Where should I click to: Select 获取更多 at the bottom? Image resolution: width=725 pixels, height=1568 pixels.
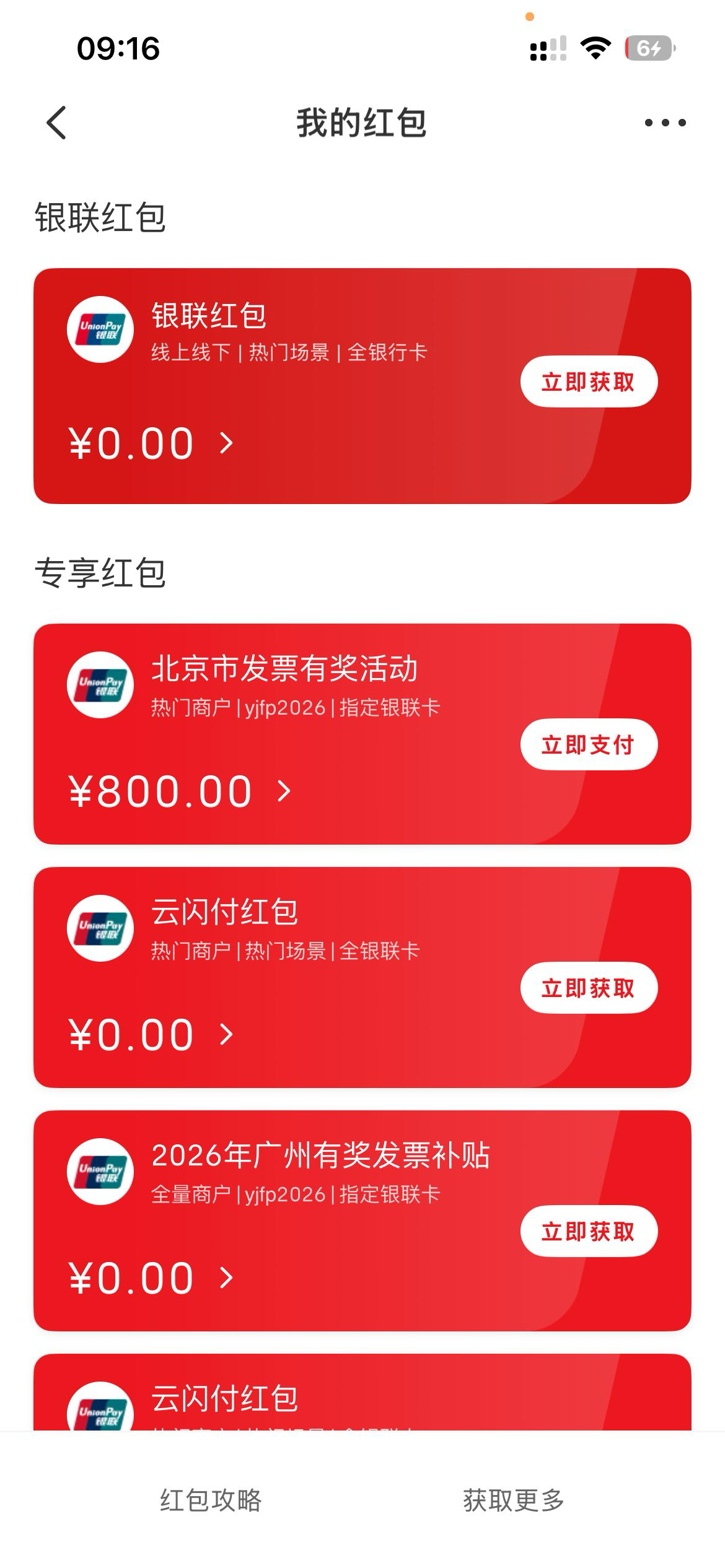click(513, 1500)
